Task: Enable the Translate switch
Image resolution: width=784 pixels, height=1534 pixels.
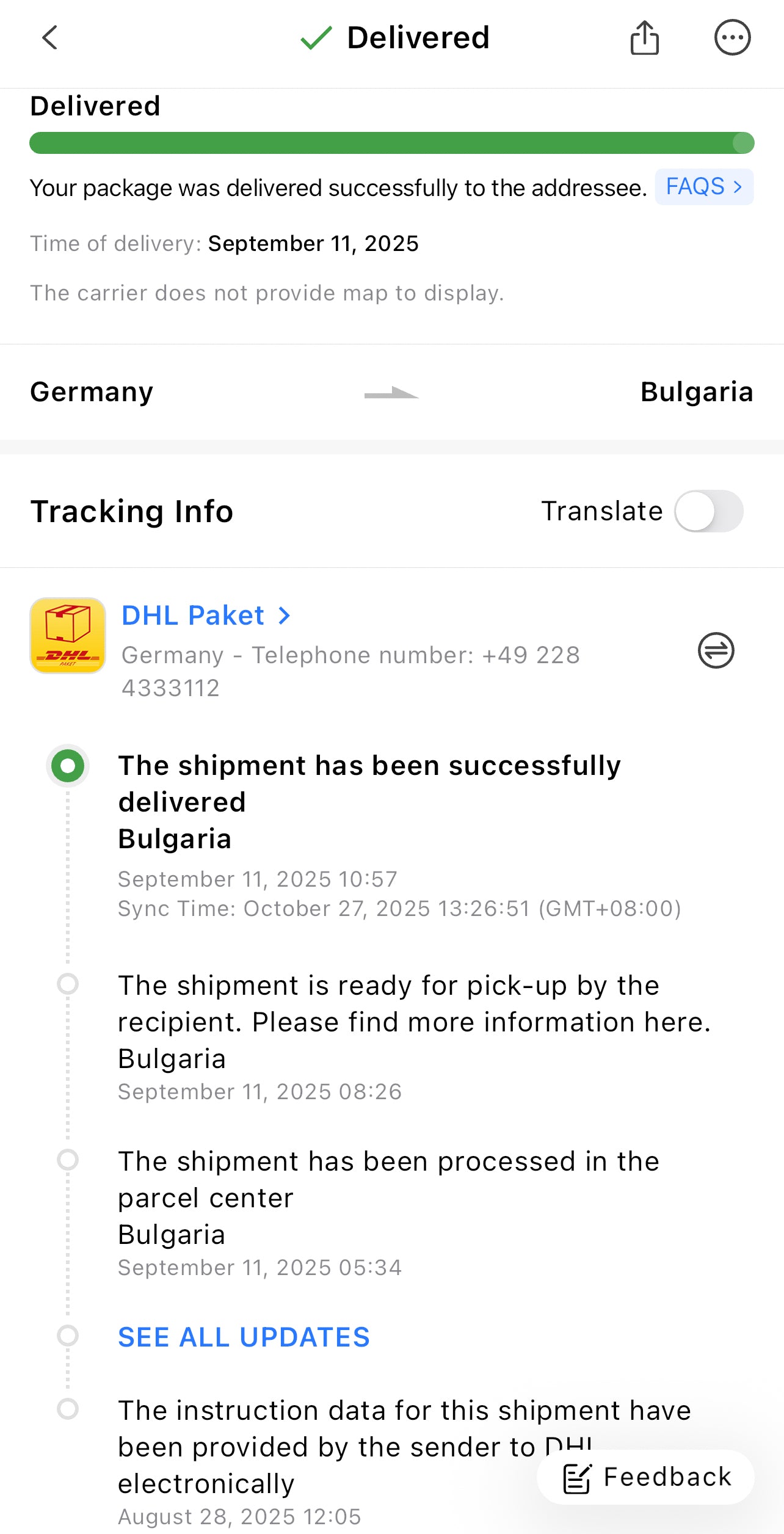Action: point(708,511)
